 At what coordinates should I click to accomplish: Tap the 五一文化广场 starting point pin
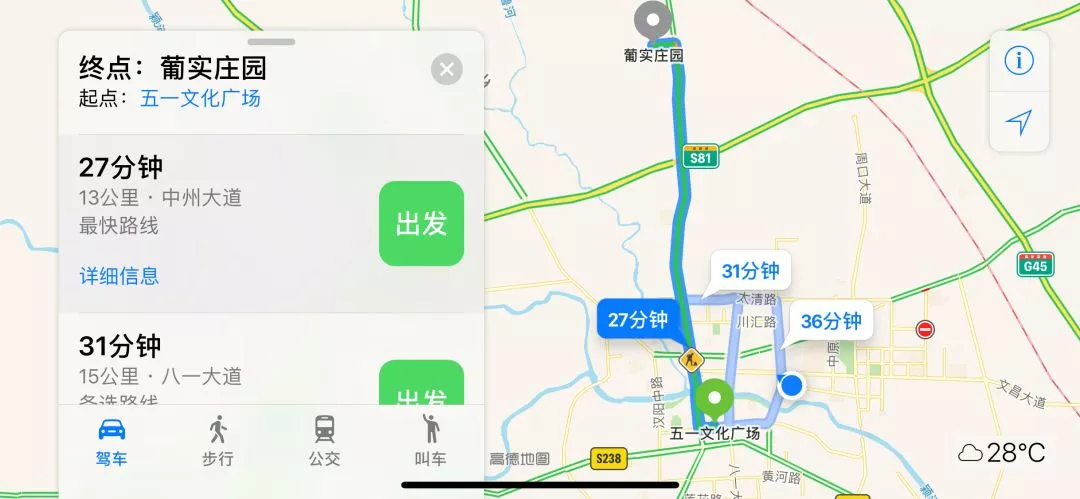714,400
